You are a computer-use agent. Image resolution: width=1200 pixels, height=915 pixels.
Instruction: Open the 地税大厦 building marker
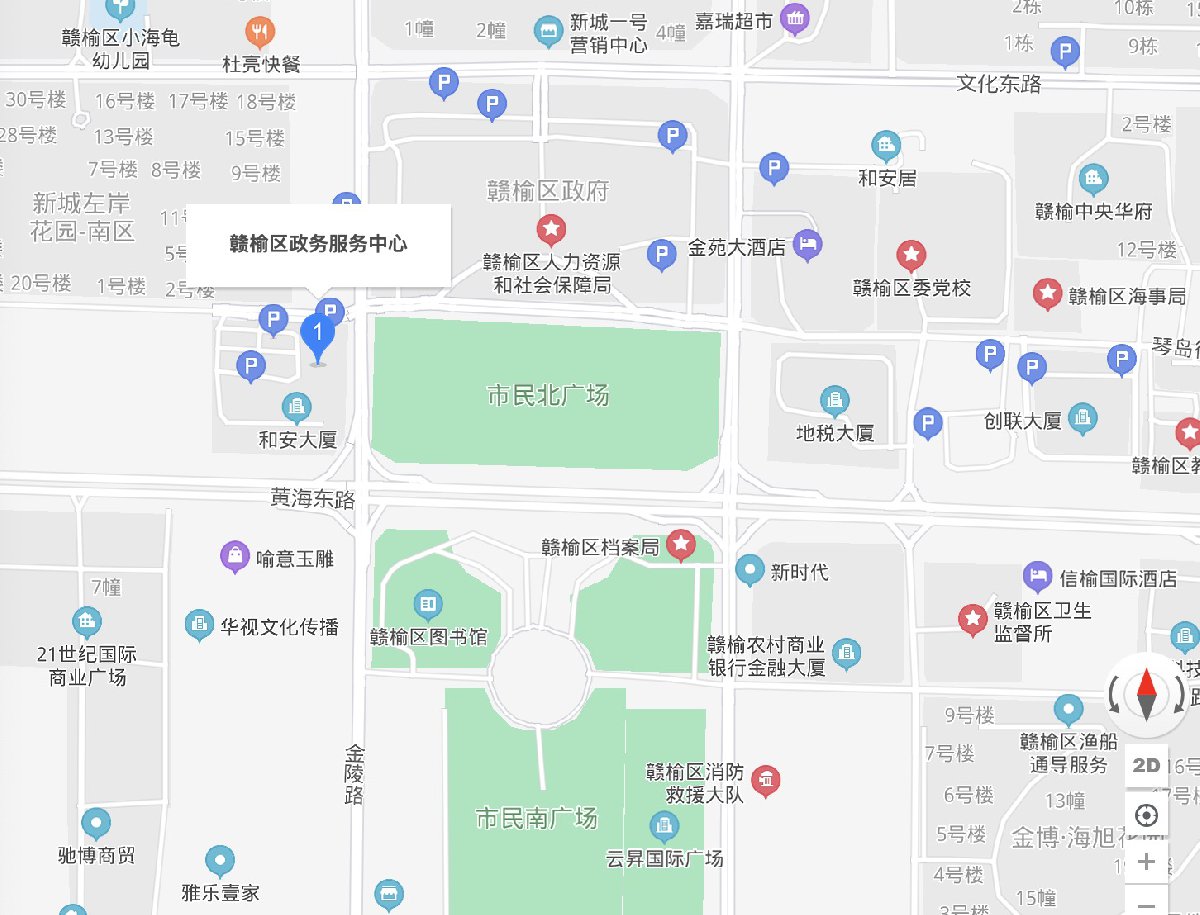(x=835, y=402)
